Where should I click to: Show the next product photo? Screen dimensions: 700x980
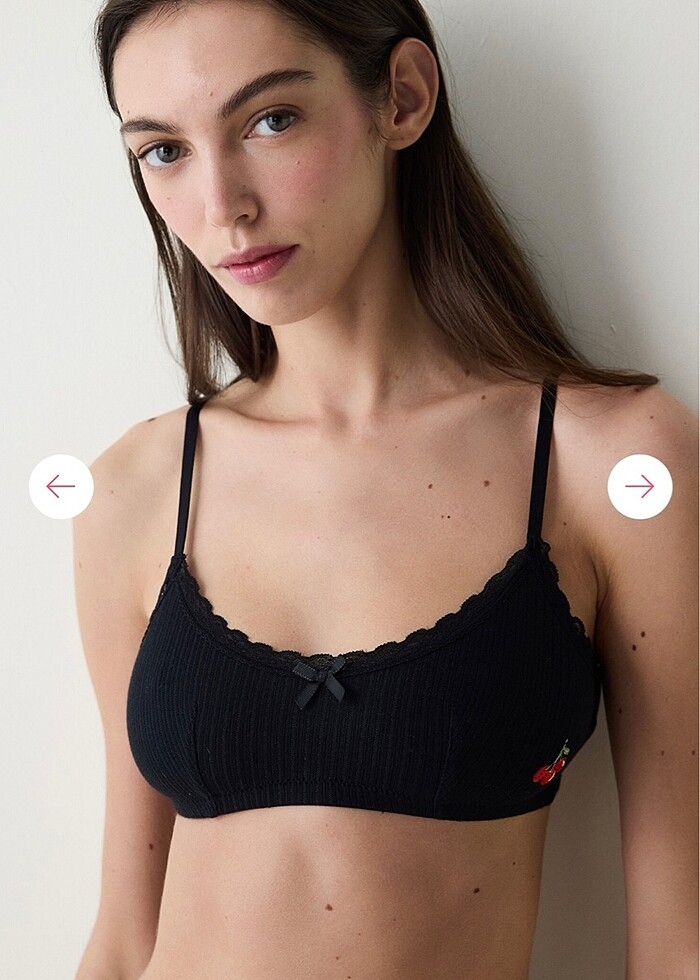pyautogui.click(x=639, y=487)
